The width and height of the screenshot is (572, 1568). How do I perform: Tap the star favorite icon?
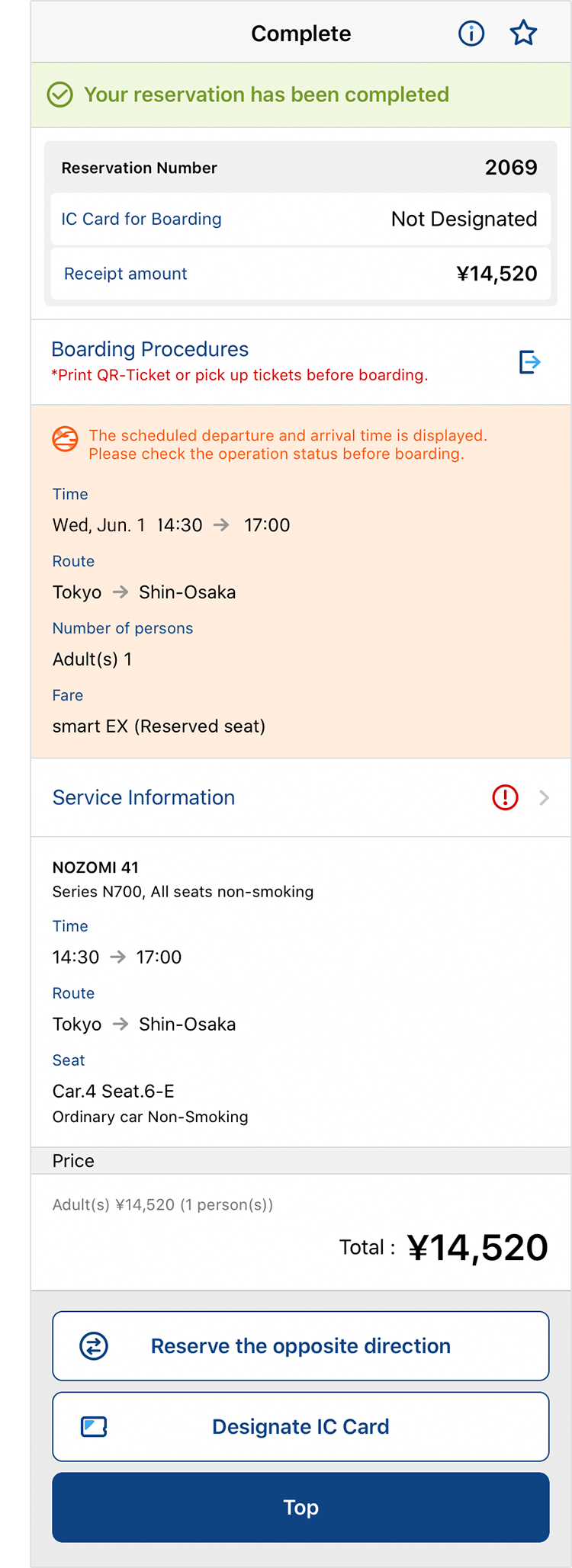click(x=523, y=34)
